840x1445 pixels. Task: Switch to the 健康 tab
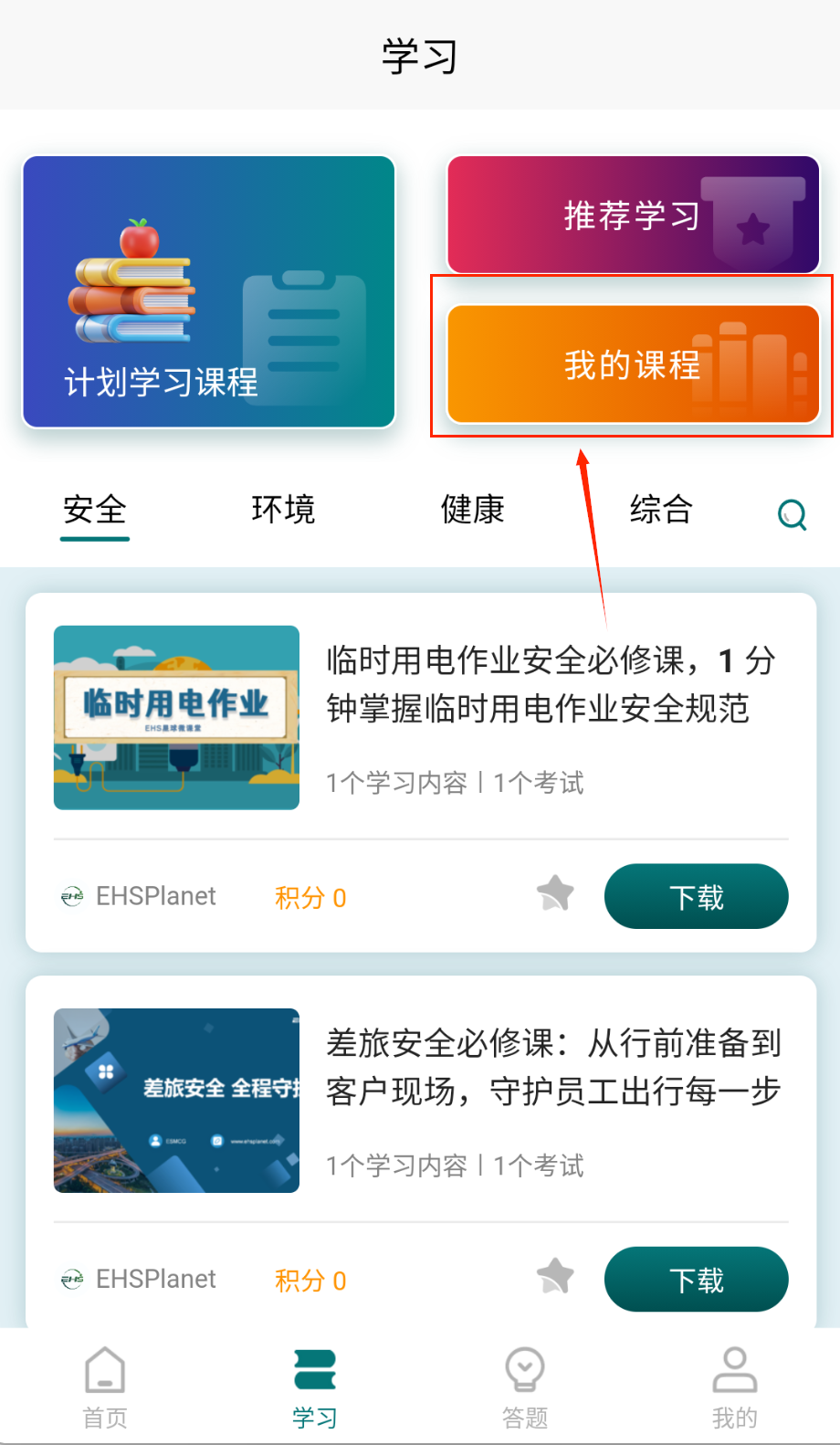472,510
